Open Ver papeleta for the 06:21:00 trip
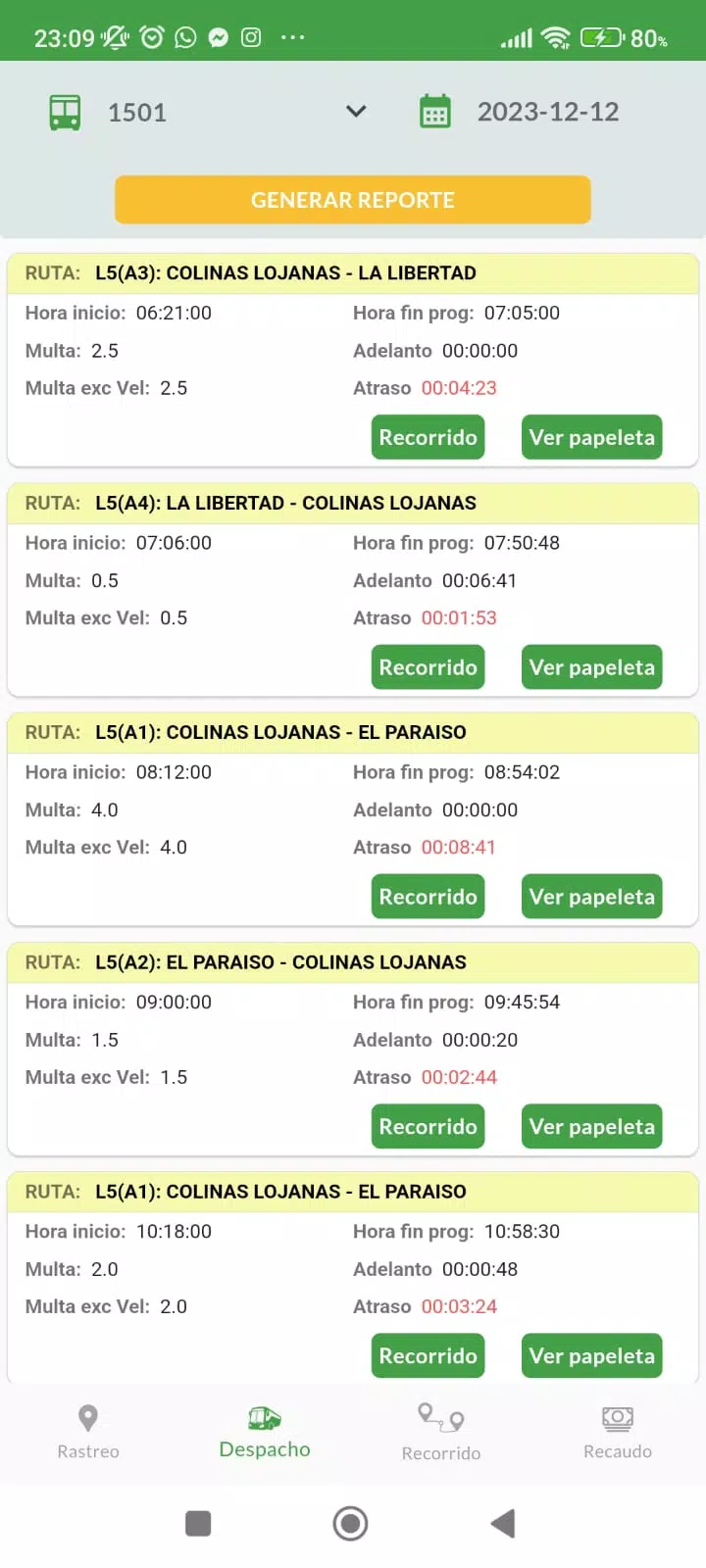 592,437
